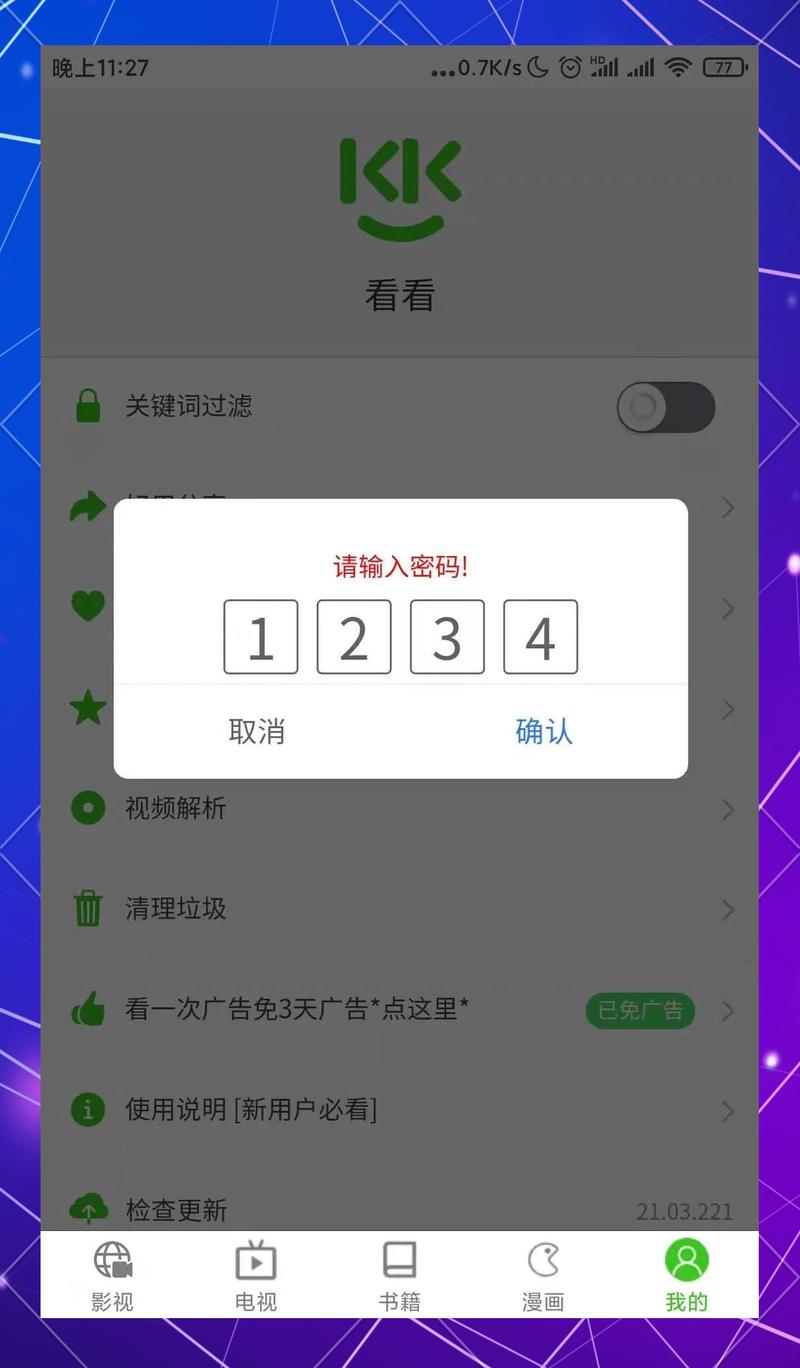Screen dimensions: 800x1368
Task: Select the 我的 tab
Action: 687,1275
